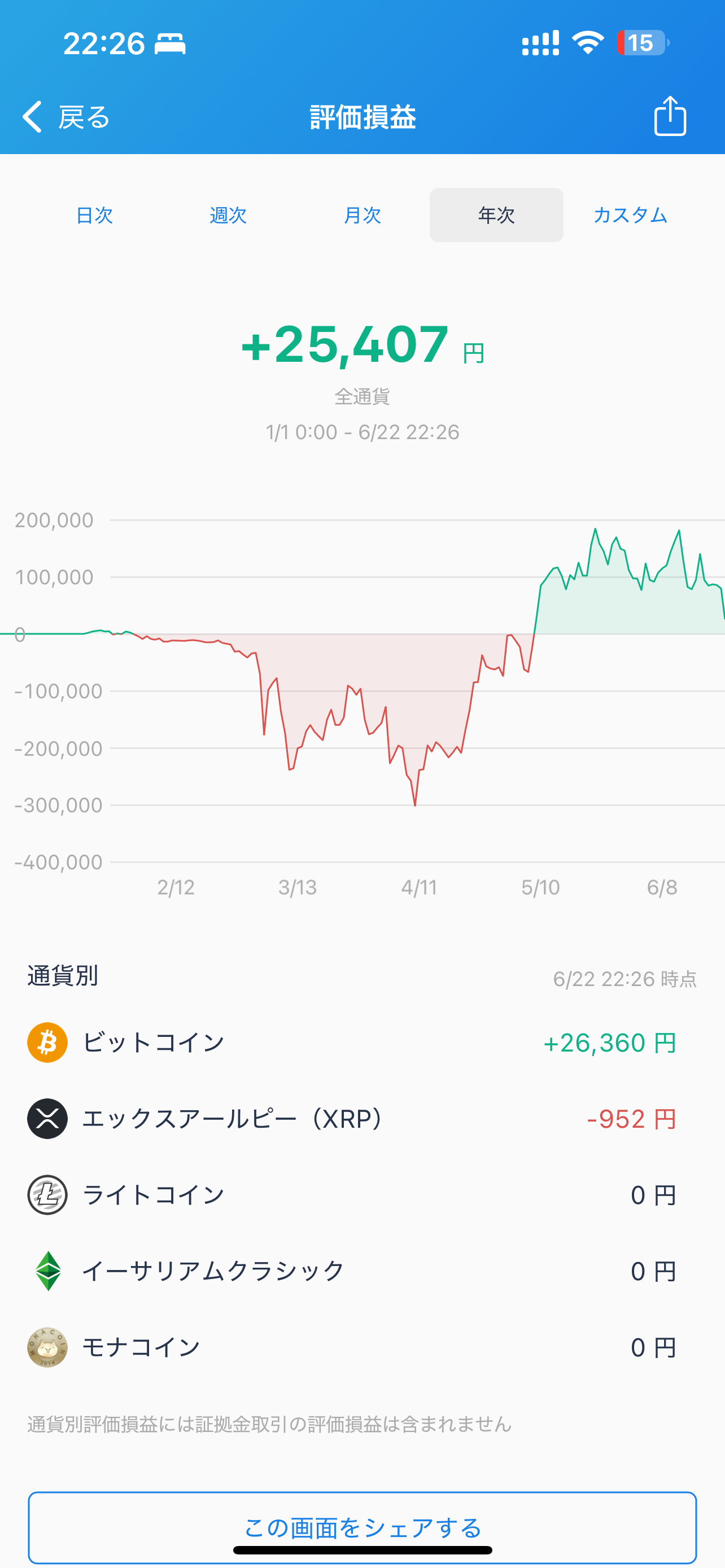Open the モナコイン row
Viewport: 725px width, 1568px height.
coord(362,1347)
